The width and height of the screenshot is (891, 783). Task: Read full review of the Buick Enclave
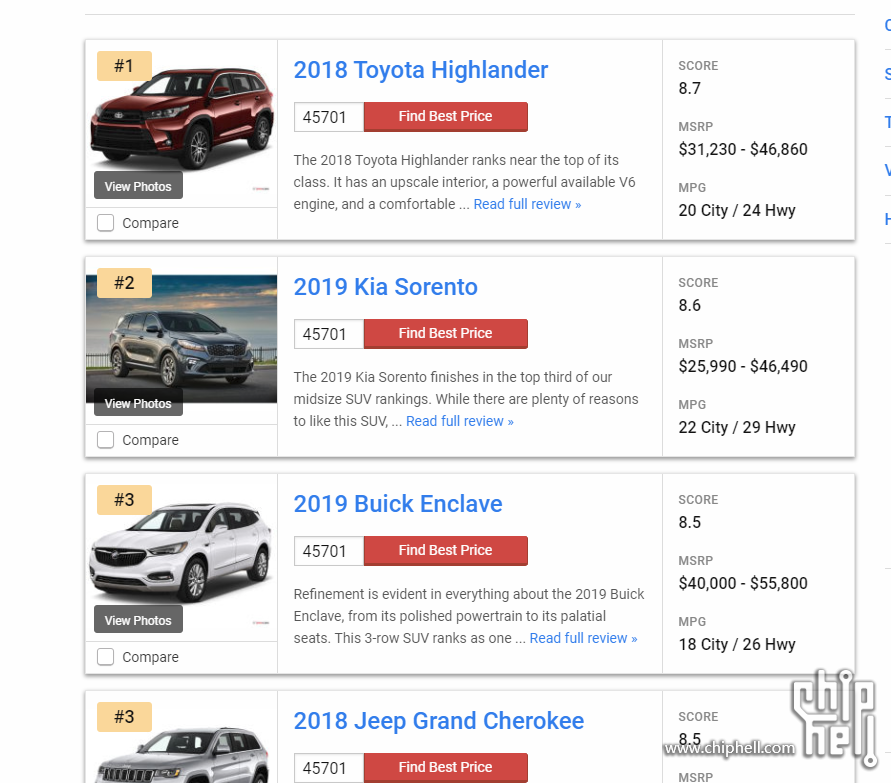(x=582, y=638)
